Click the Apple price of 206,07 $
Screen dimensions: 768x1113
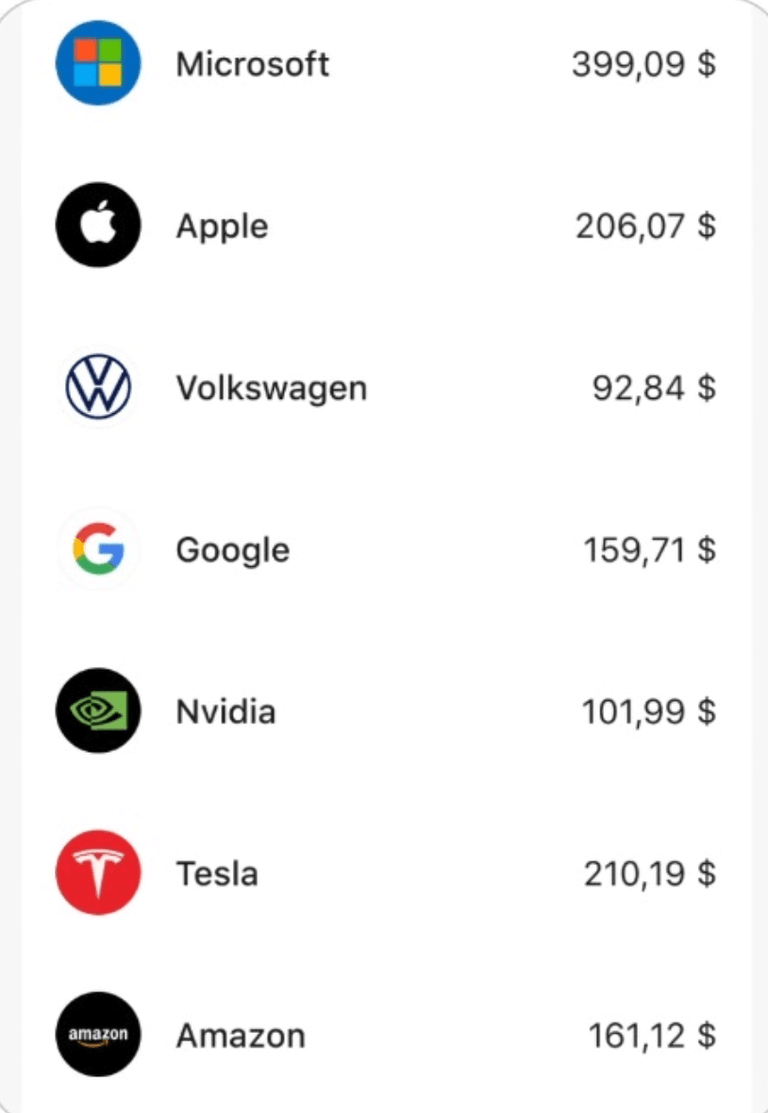645,225
